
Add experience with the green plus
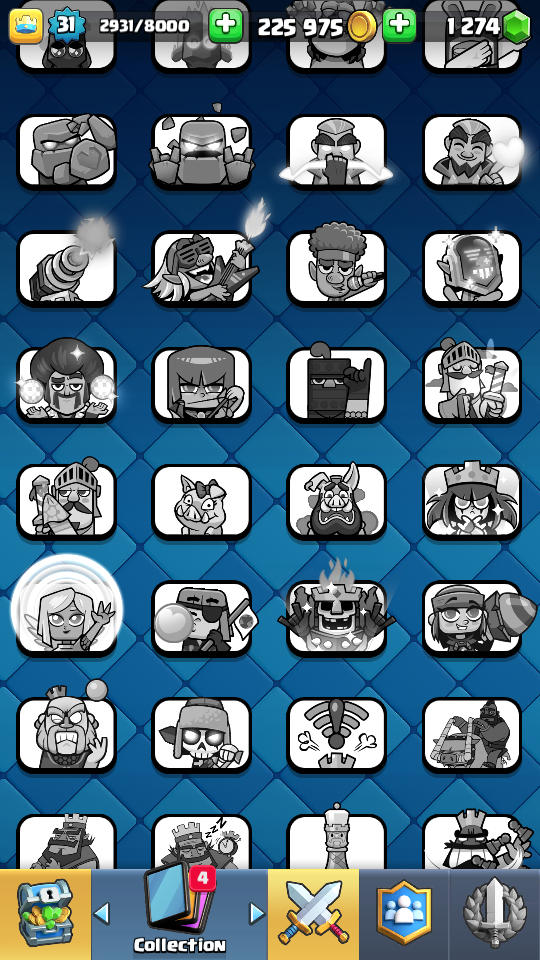pyautogui.click(x=225, y=26)
